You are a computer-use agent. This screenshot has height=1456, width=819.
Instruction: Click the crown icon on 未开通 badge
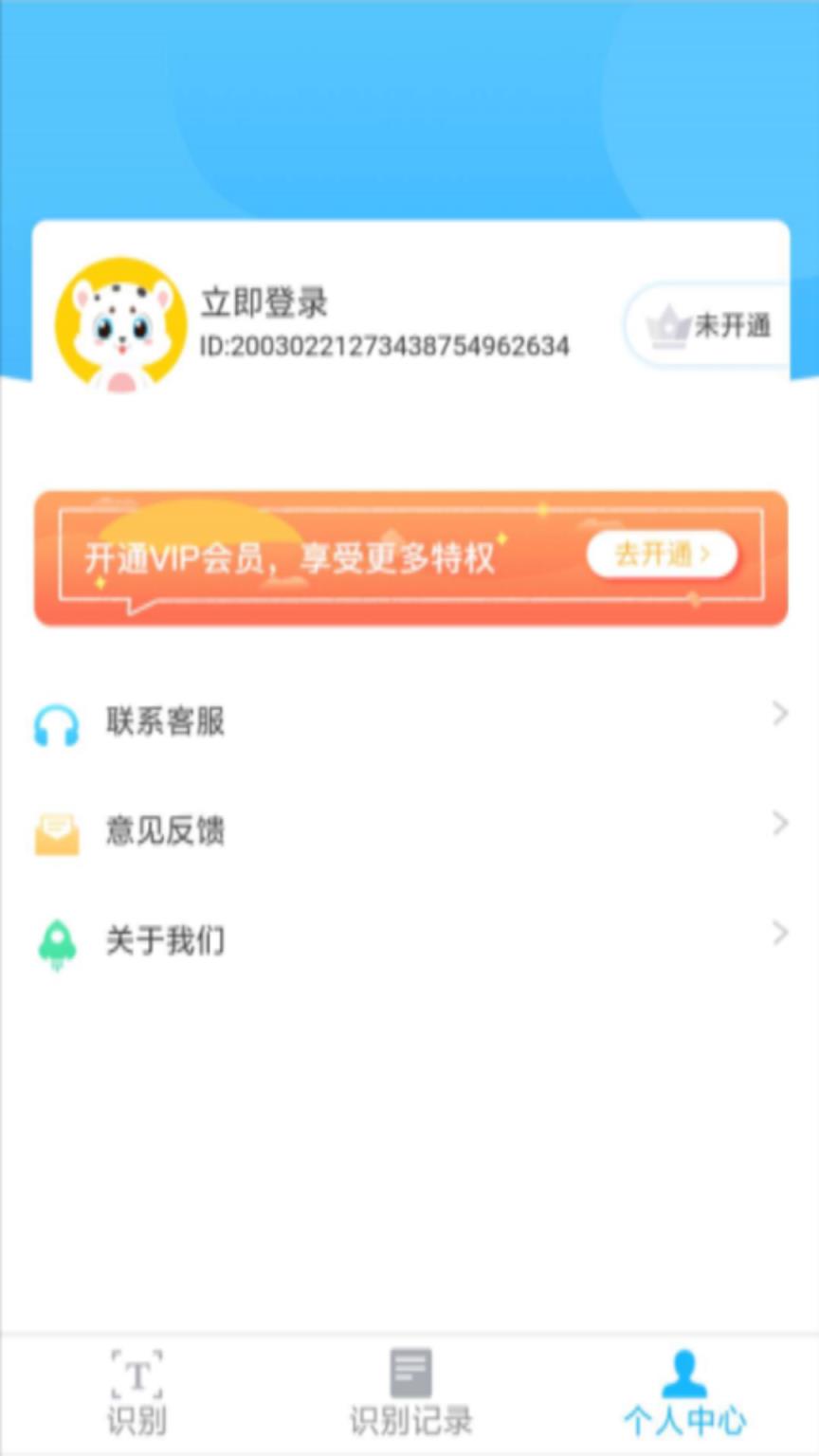point(668,328)
